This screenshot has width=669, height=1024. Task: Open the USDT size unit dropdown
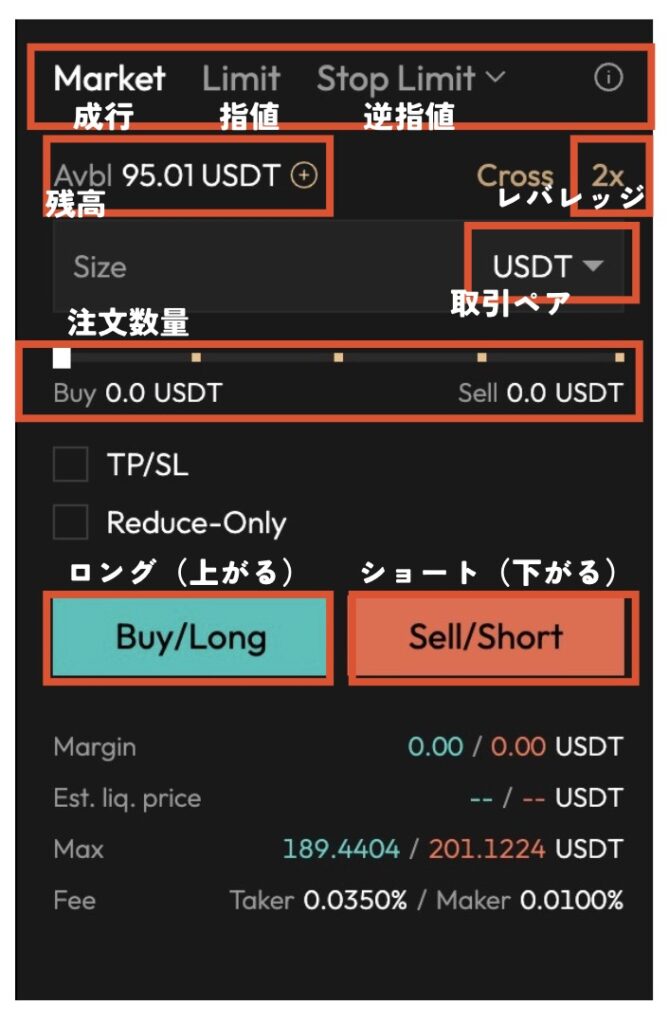click(549, 267)
